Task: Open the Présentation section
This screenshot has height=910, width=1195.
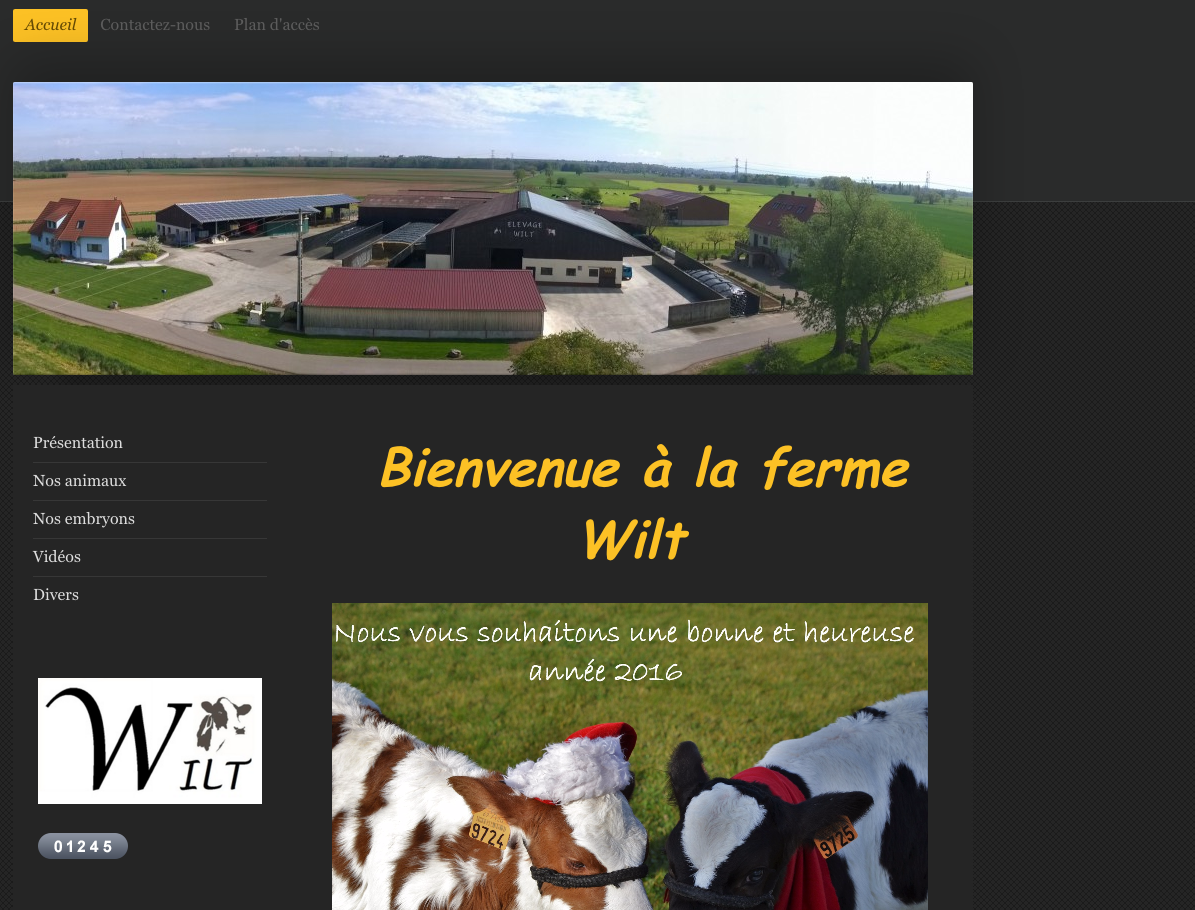Action: point(78,443)
